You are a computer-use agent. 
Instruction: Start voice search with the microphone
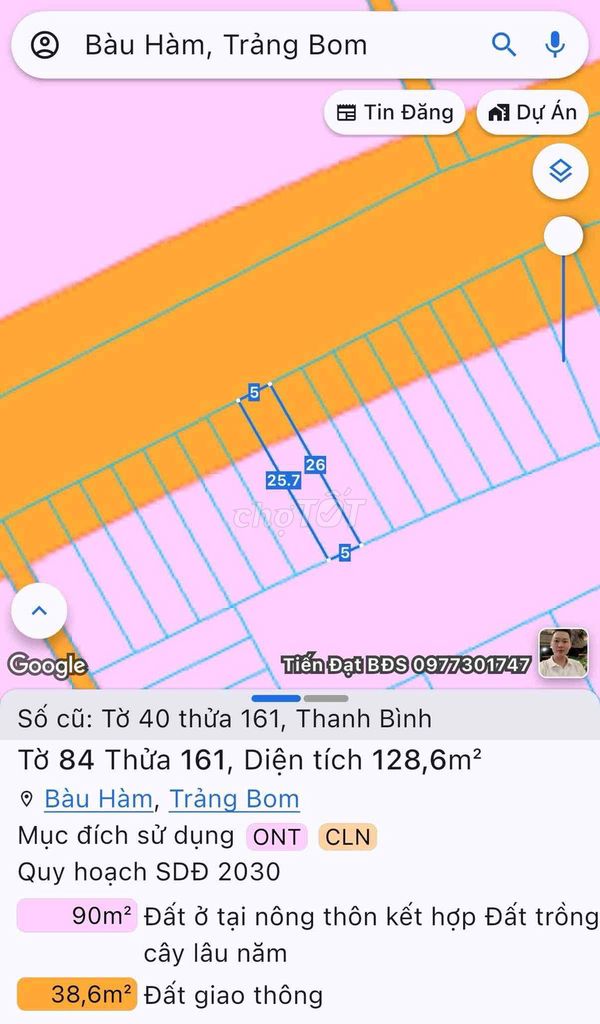coord(554,45)
